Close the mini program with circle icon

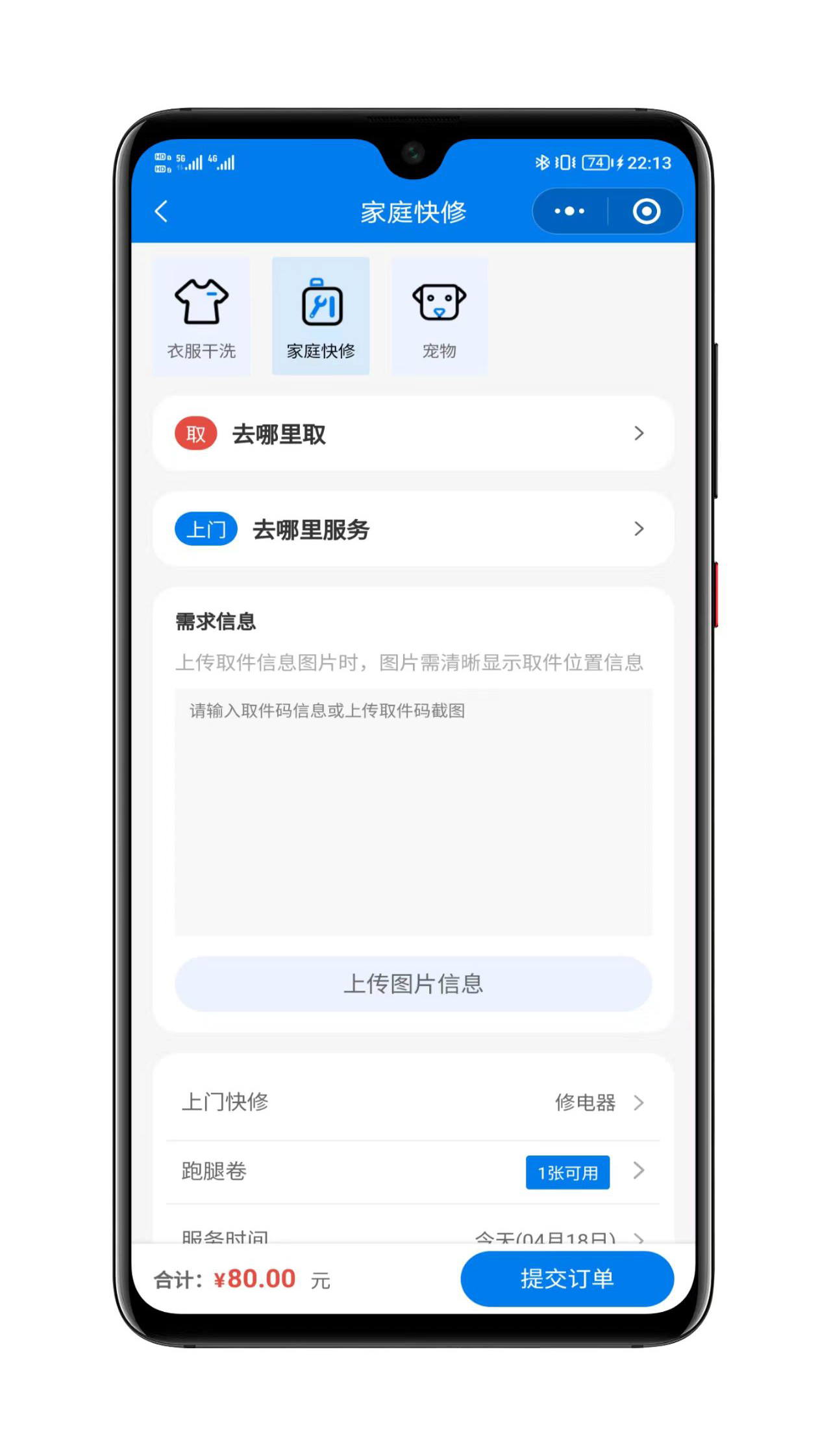646,212
